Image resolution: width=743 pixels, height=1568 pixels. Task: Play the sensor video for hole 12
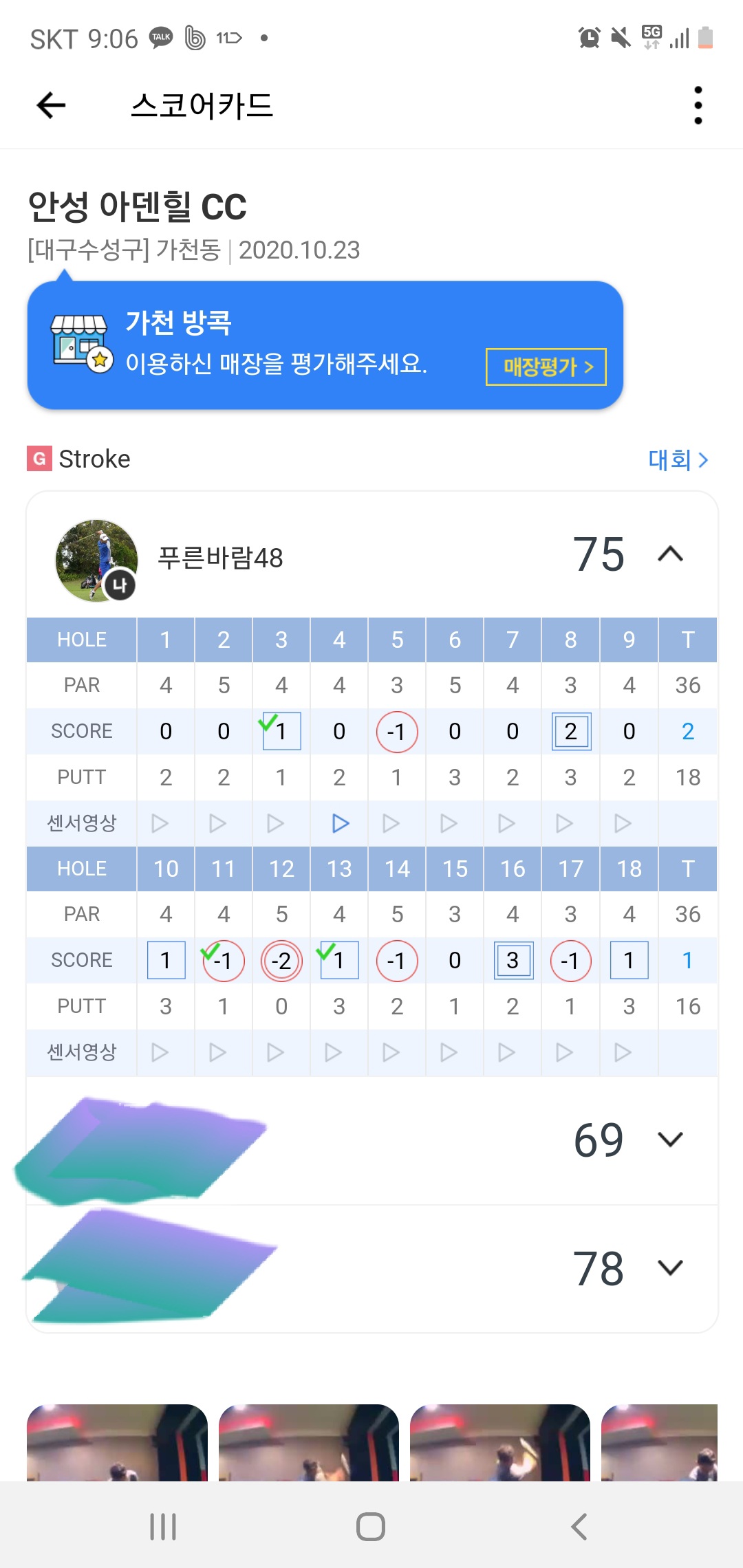tap(276, 1052)
